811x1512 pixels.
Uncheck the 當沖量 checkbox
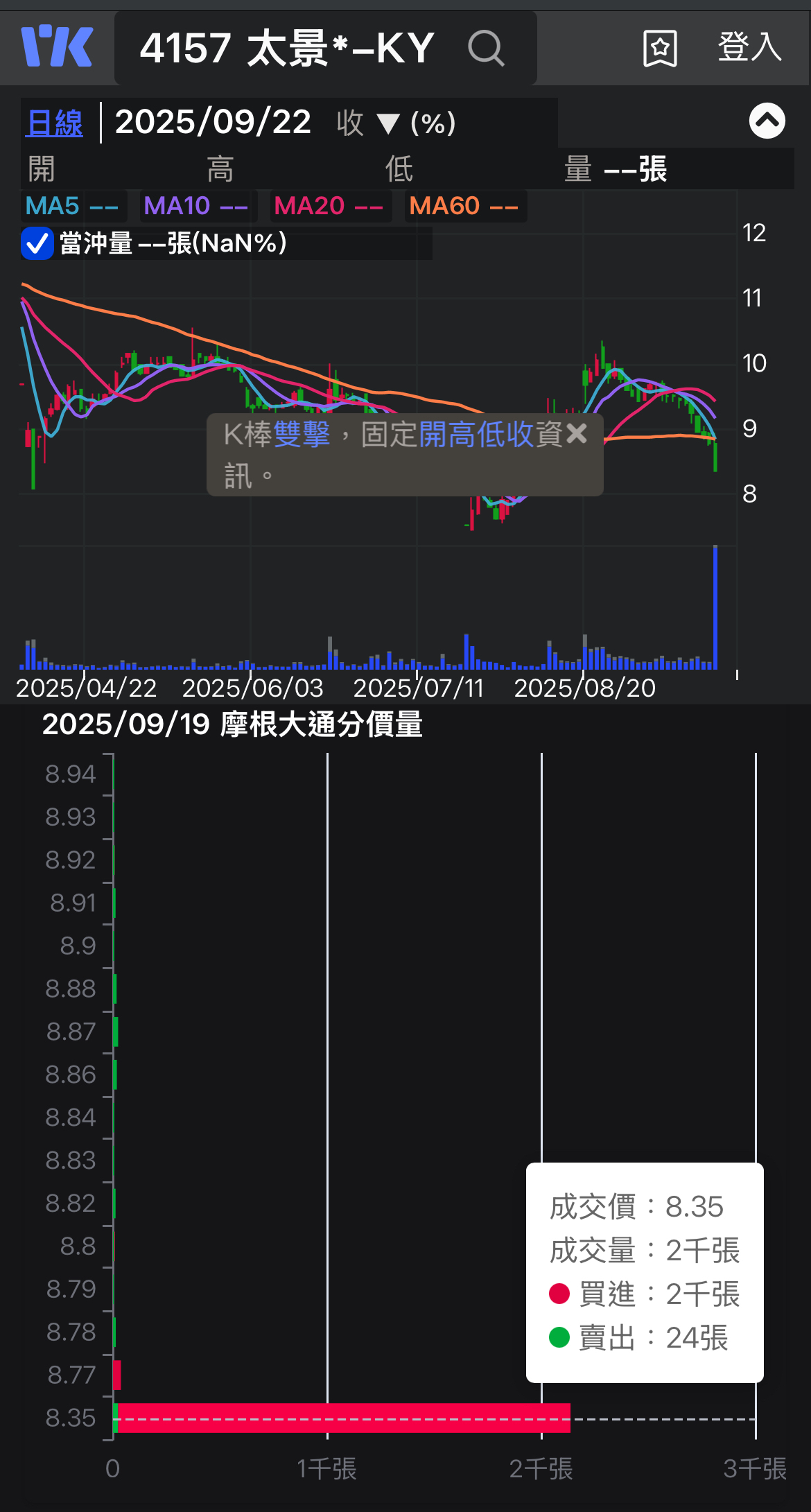[x=37, y=244]
